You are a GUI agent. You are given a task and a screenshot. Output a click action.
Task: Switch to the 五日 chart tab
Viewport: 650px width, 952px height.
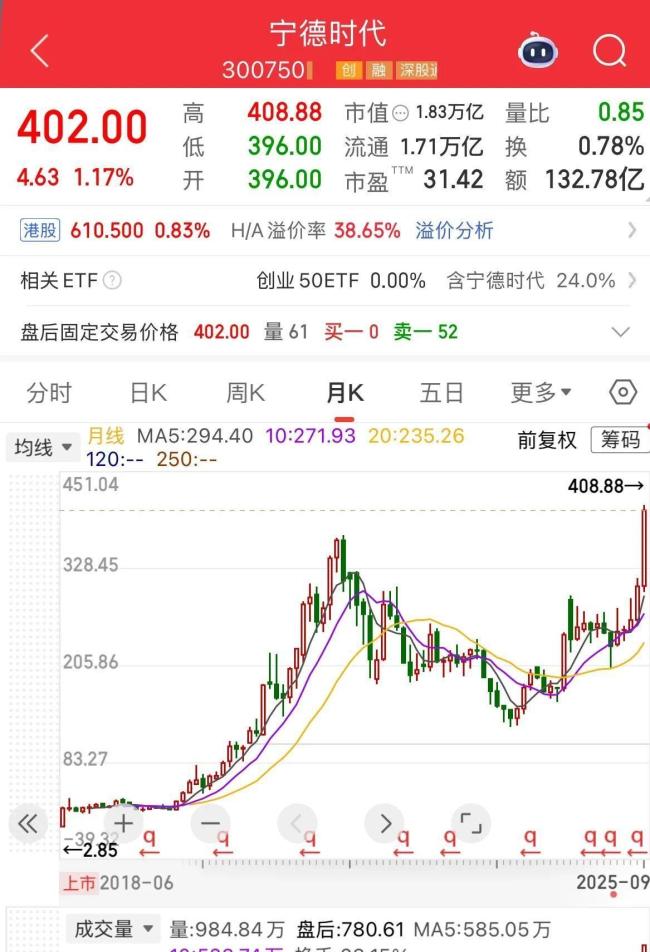441,393
